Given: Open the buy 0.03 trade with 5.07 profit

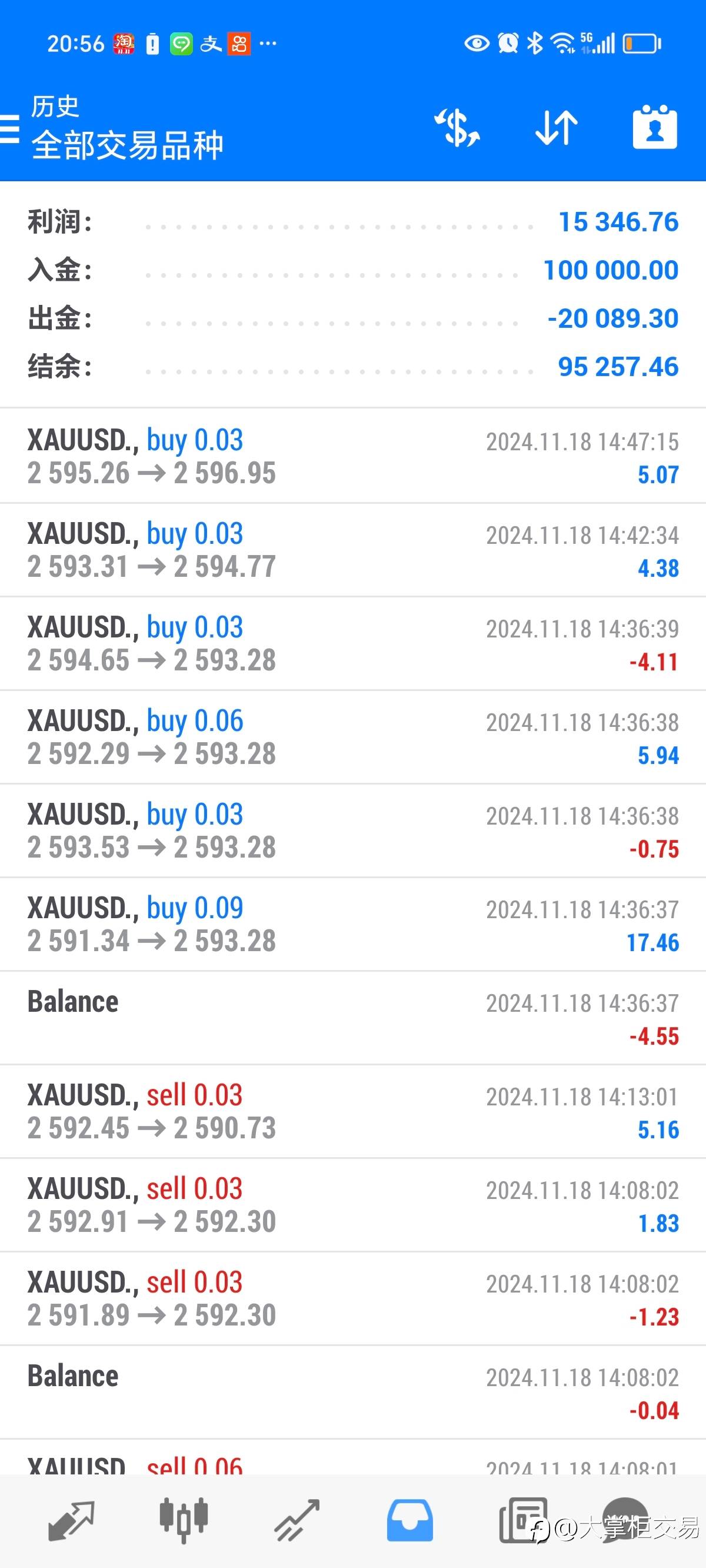Looking at the screenshot, I should [x=353, y=457].
